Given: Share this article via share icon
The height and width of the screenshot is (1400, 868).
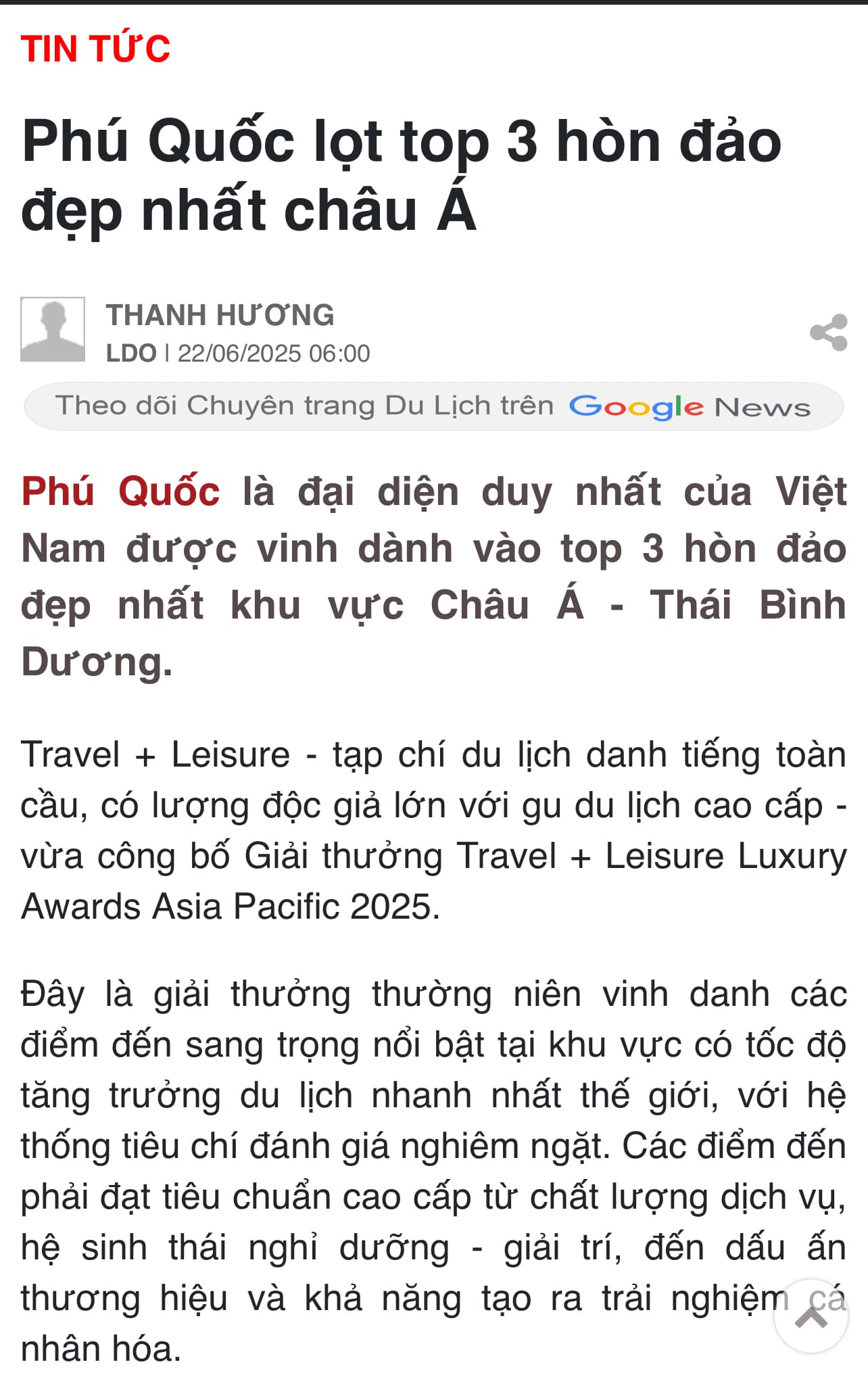Looking at the screenshot, I should tap(828, 333).
